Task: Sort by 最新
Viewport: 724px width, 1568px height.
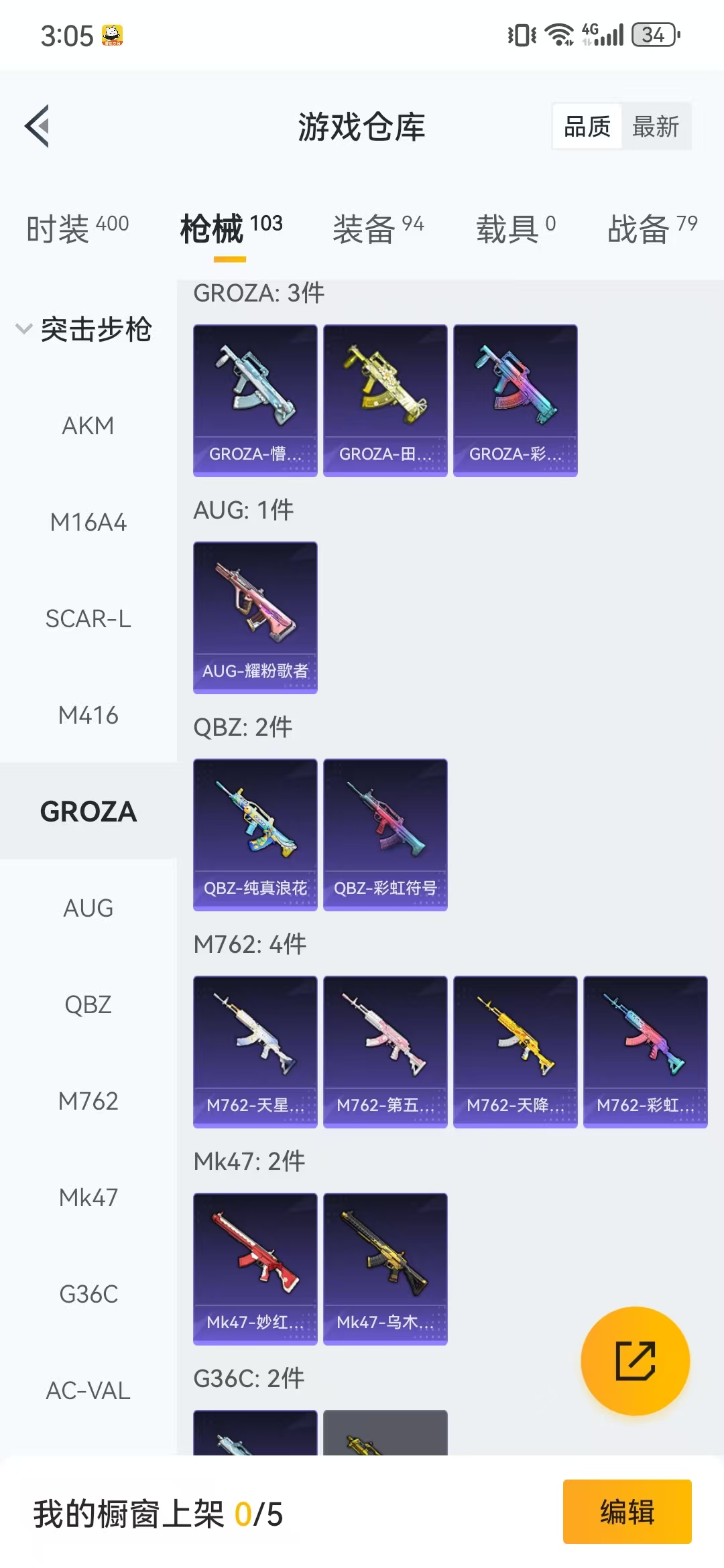Action: 655,126
